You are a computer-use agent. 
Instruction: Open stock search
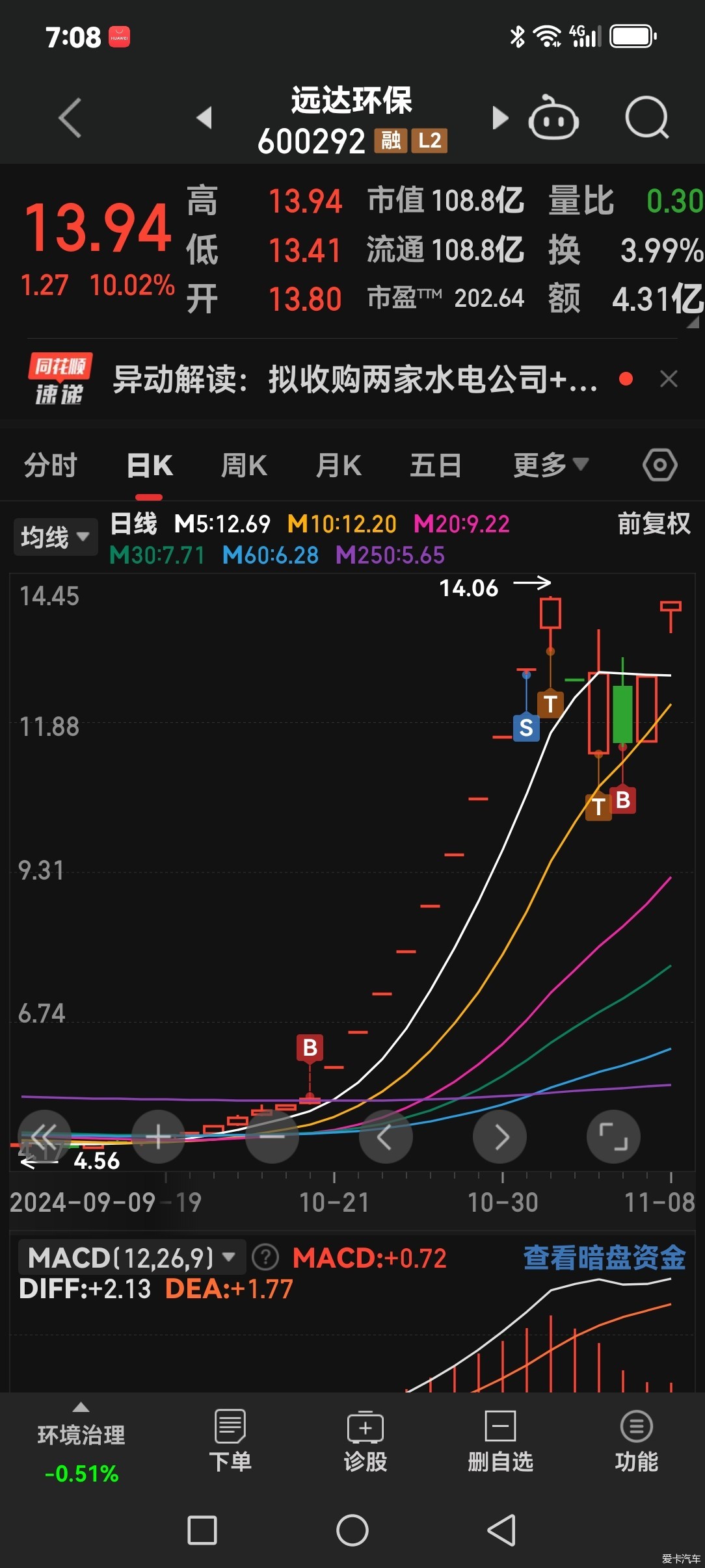click(646, 118)
